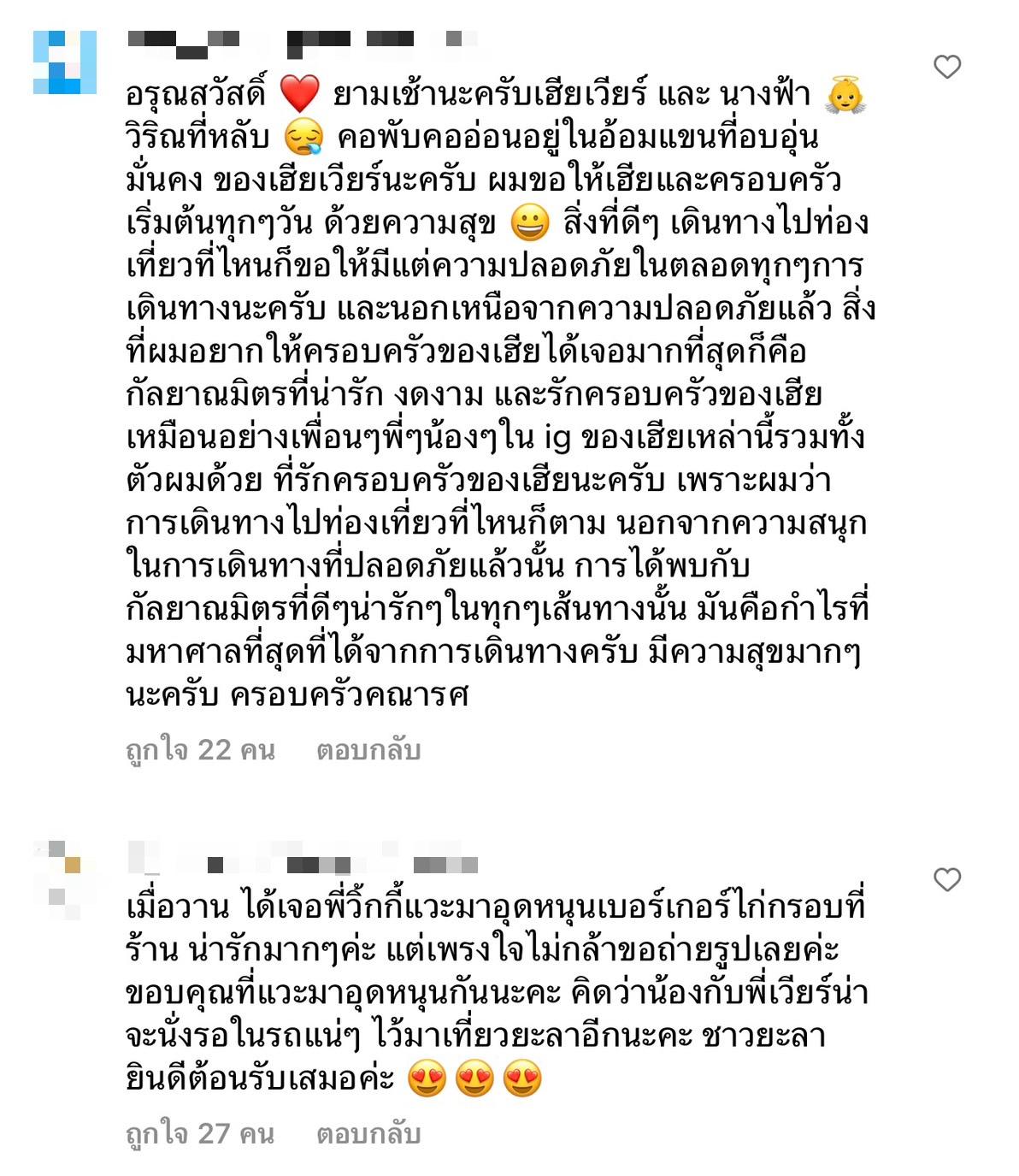Tap ตอบกลับ under the 22-likes comment
This screenshot has width=1019, height=1176.
point(368,750)
